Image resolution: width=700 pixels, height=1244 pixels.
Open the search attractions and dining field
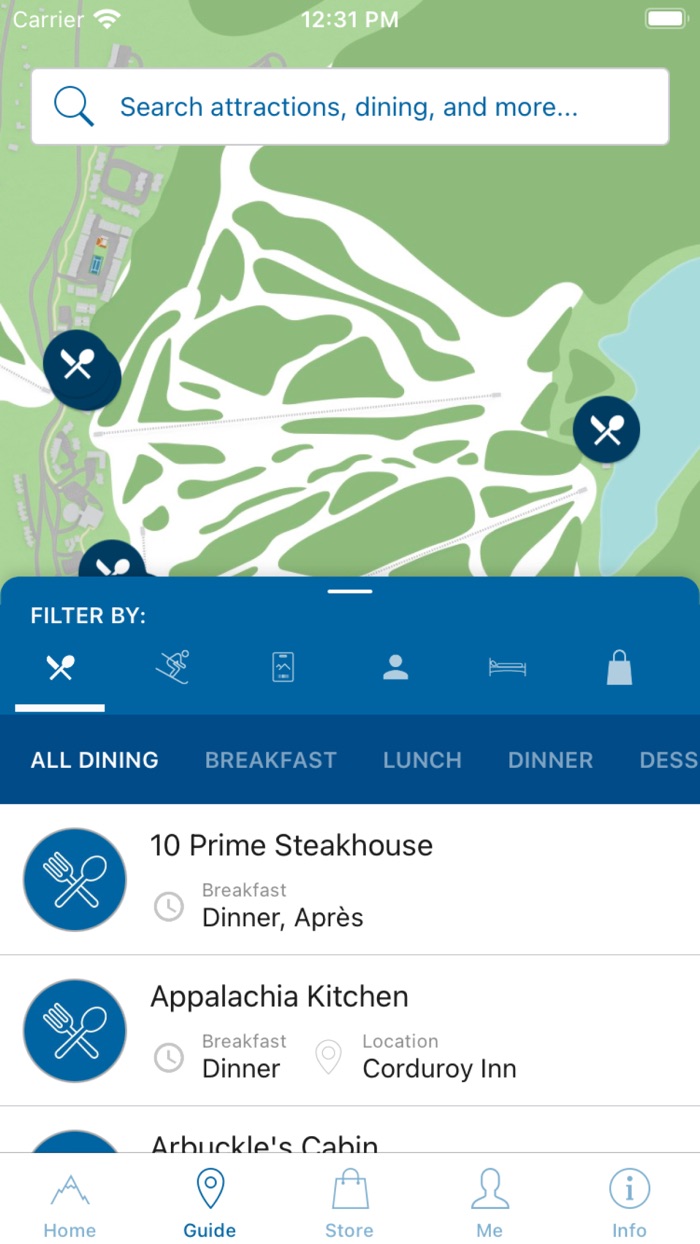349,107
